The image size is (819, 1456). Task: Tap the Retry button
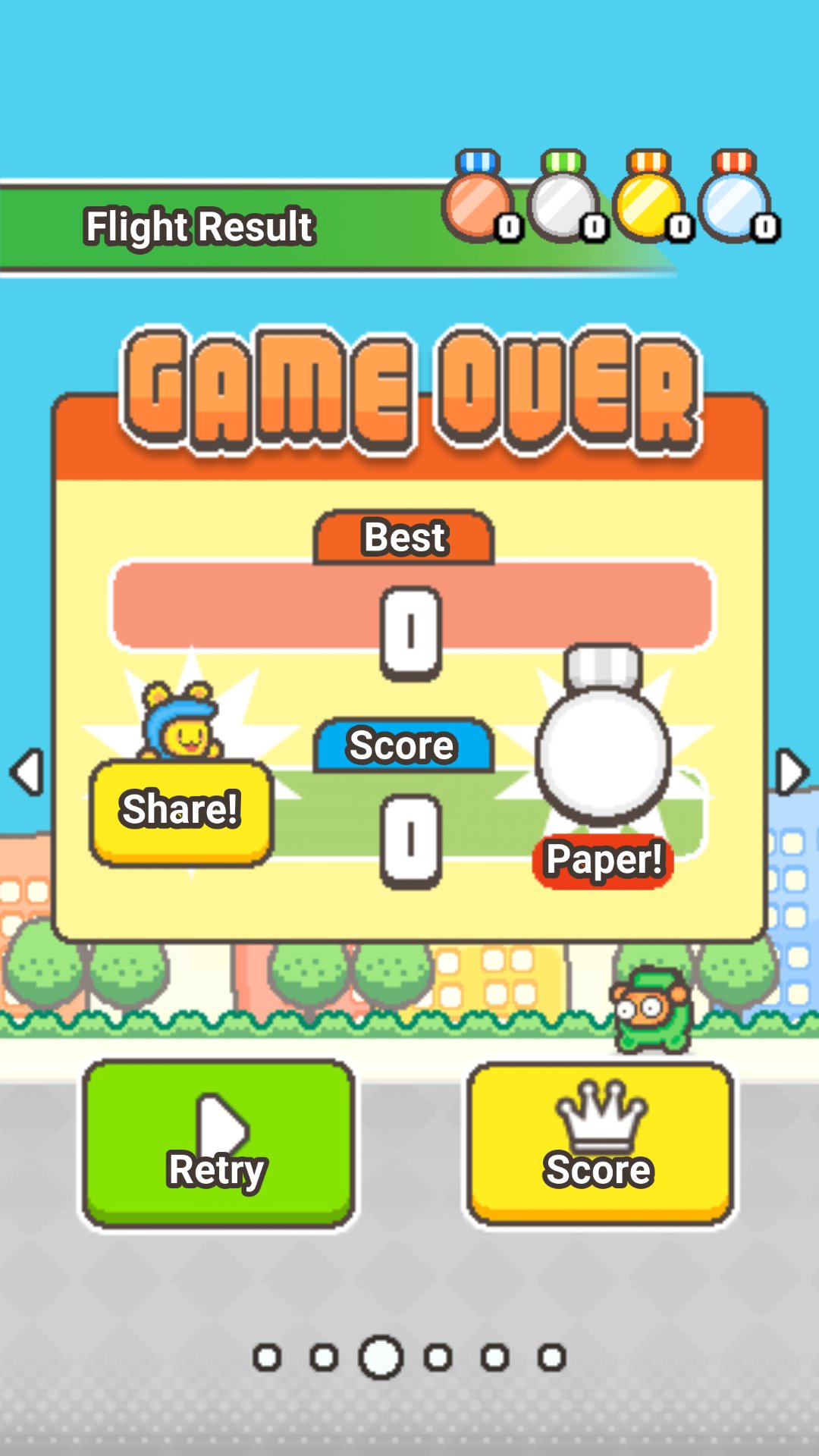click(218, 1144)
